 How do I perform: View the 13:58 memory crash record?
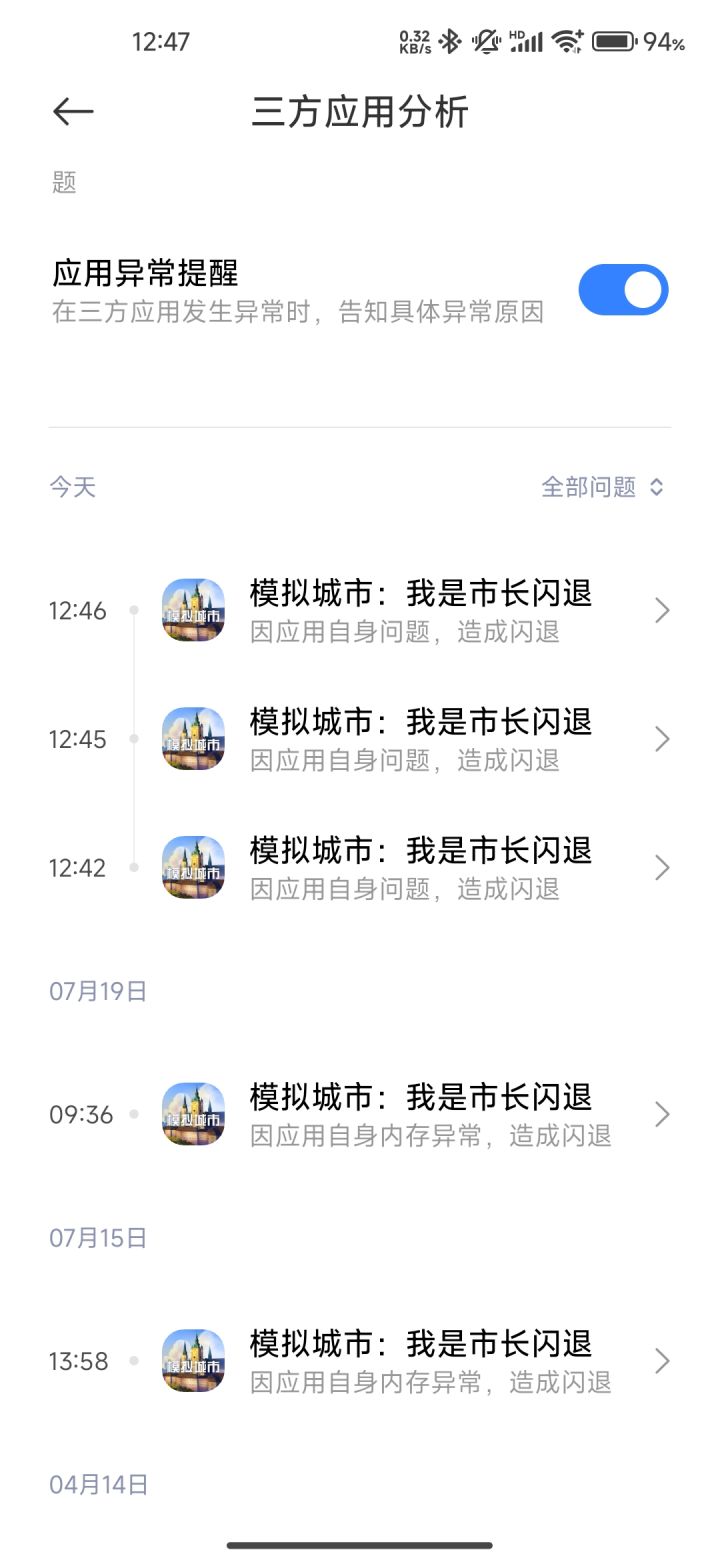(x=420, y=1361)
